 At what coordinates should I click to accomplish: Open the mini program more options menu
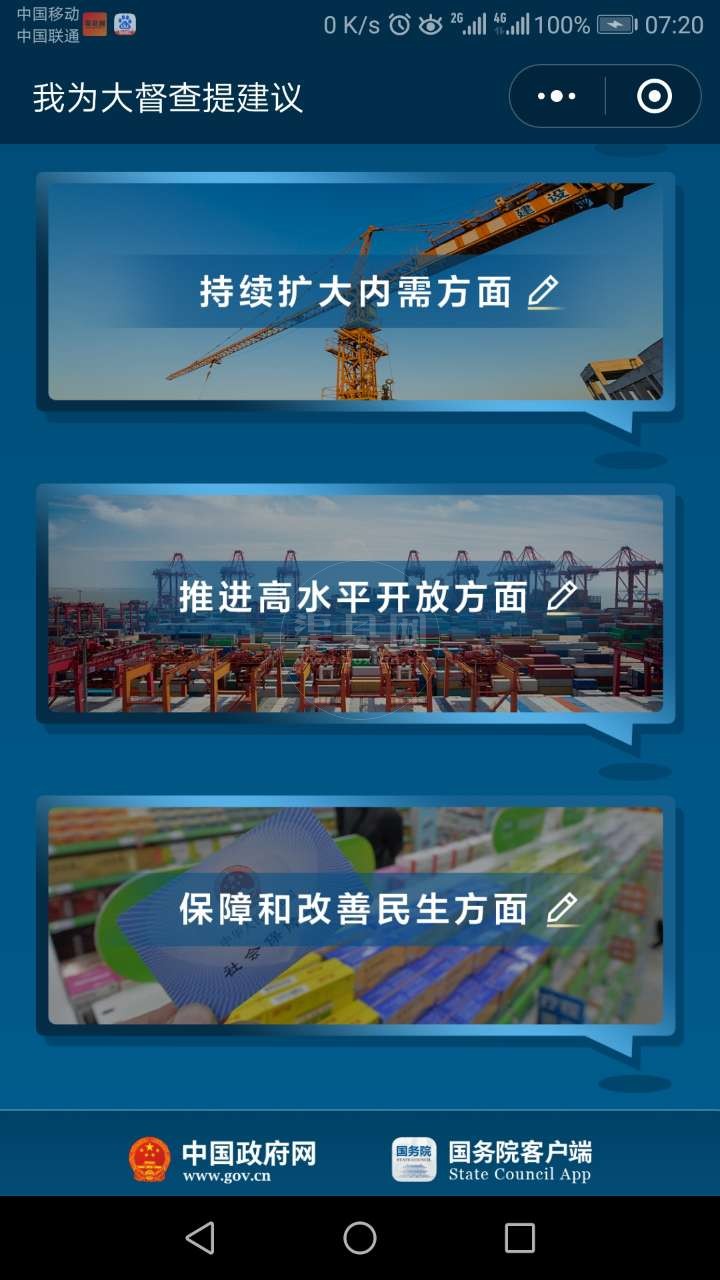click(x=557, y=97)
